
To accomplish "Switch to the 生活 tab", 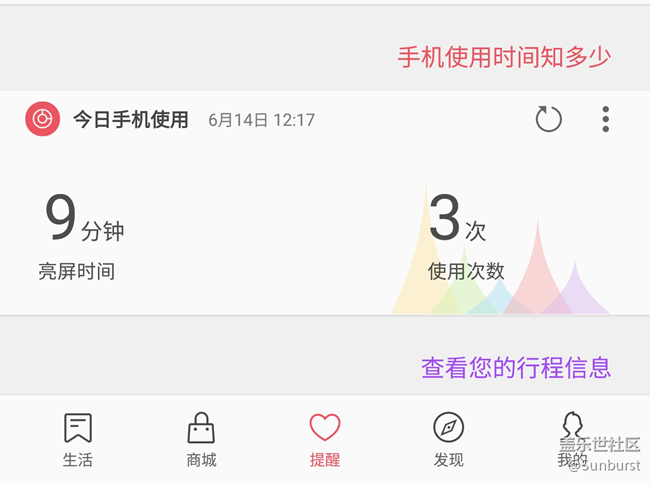I will point(78,440).
